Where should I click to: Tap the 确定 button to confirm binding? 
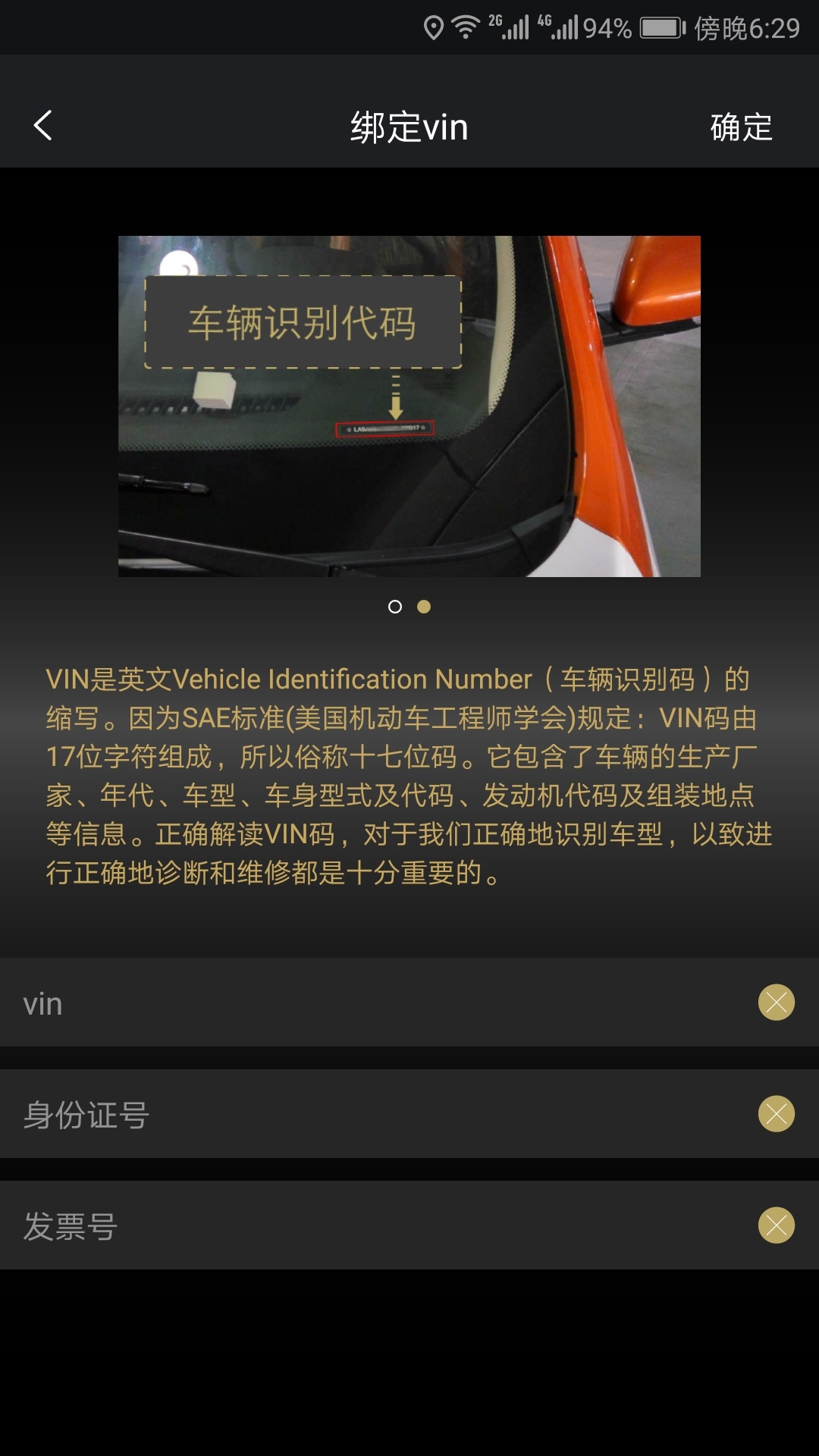[739, 127]
